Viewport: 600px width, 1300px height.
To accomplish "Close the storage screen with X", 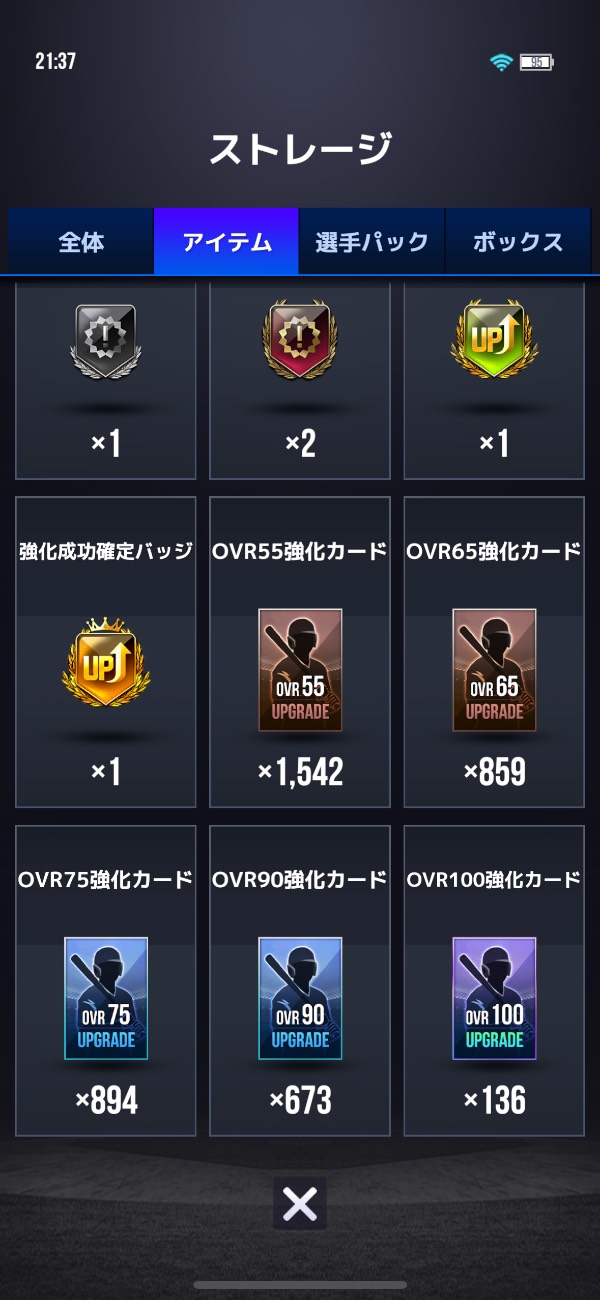I will [300, 1205].
